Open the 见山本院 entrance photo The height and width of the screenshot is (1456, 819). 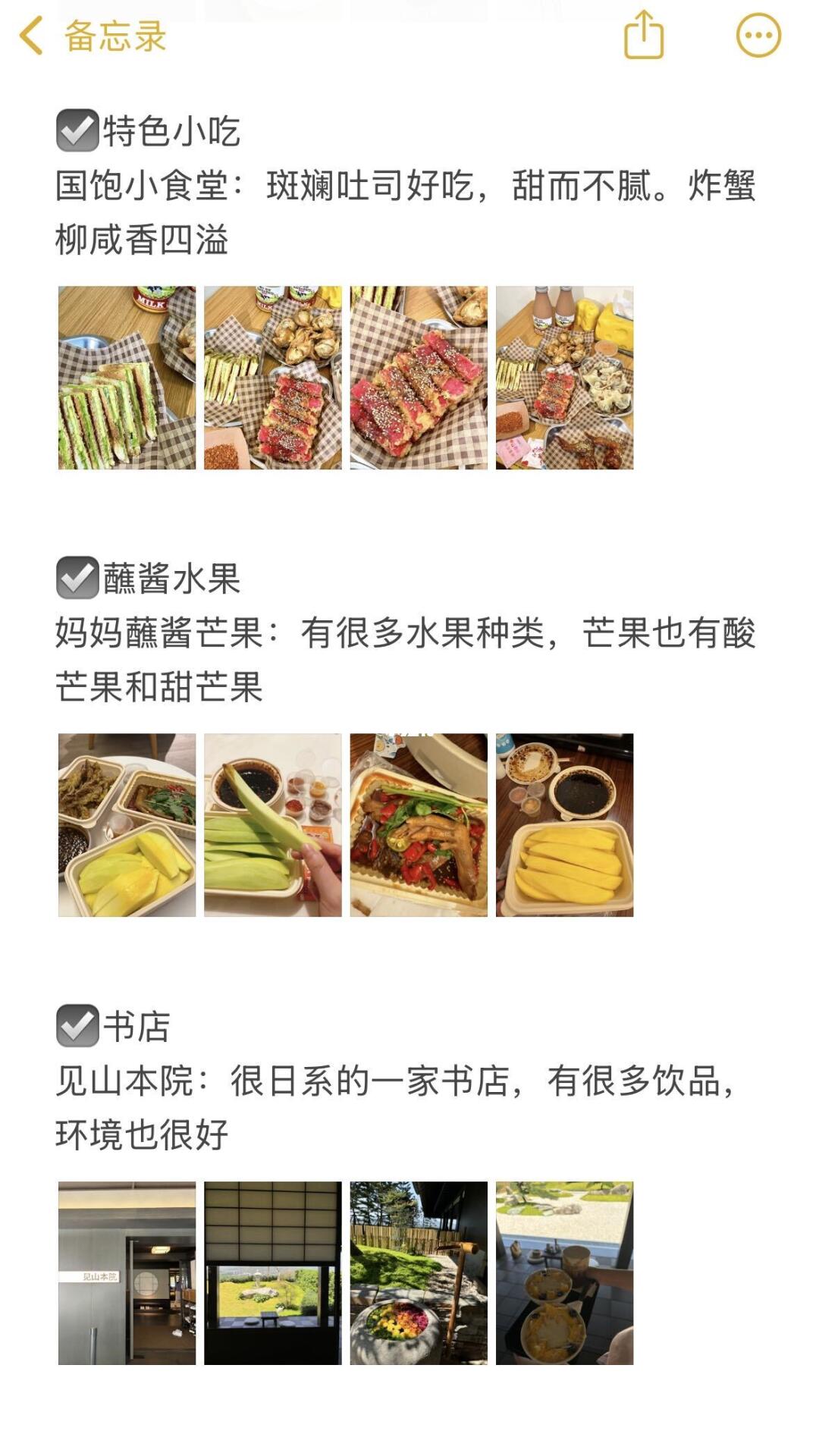point(127,1273)
